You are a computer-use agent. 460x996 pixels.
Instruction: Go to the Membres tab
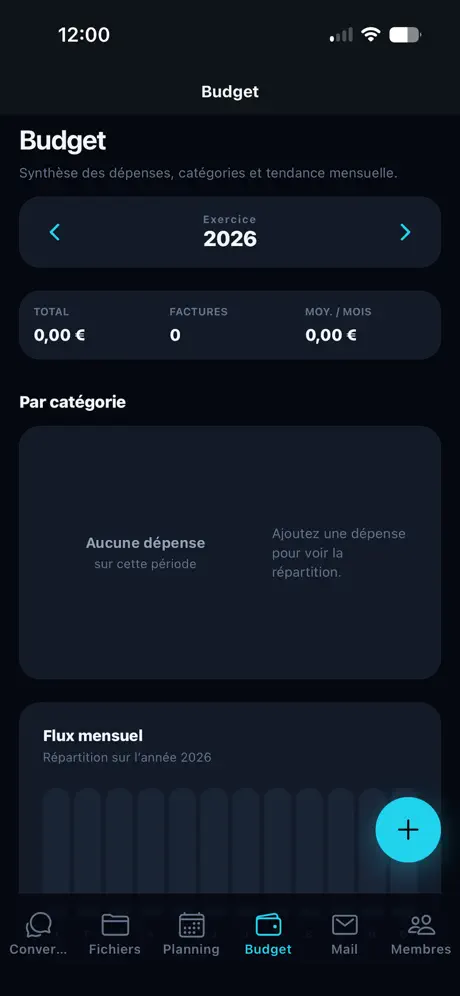(x=421, y=934)
